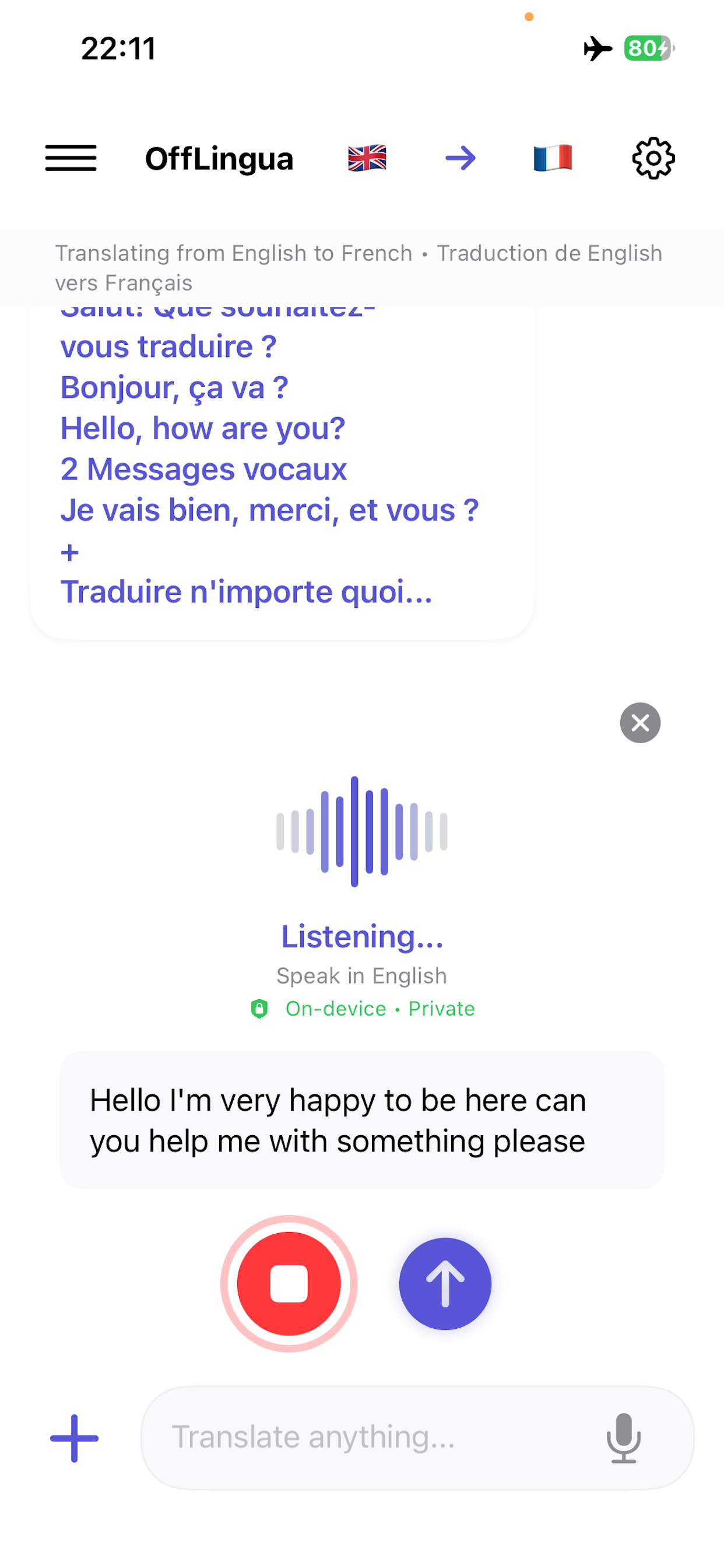
Task: Open the settings gear
Action: coord(653,158)
